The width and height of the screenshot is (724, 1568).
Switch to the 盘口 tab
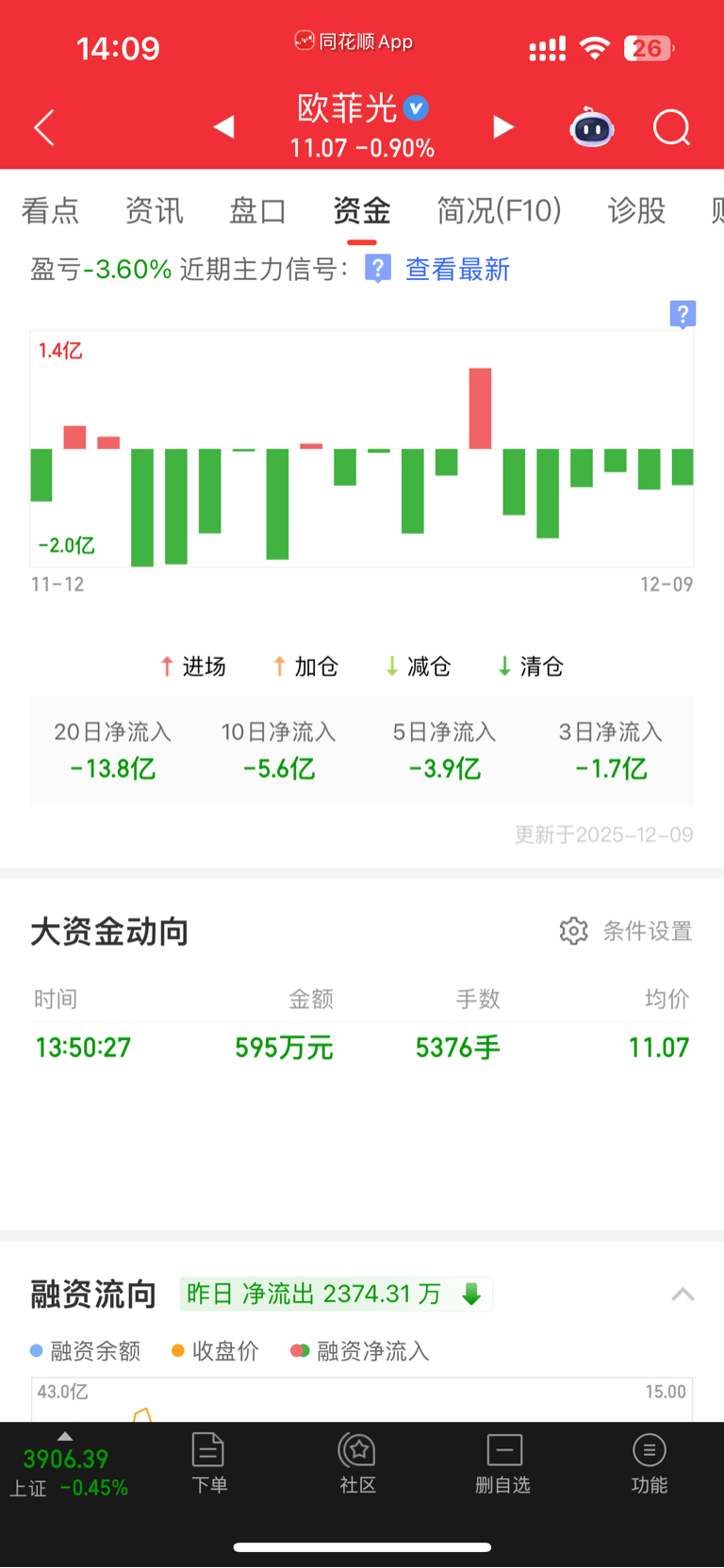coord(257,210)
